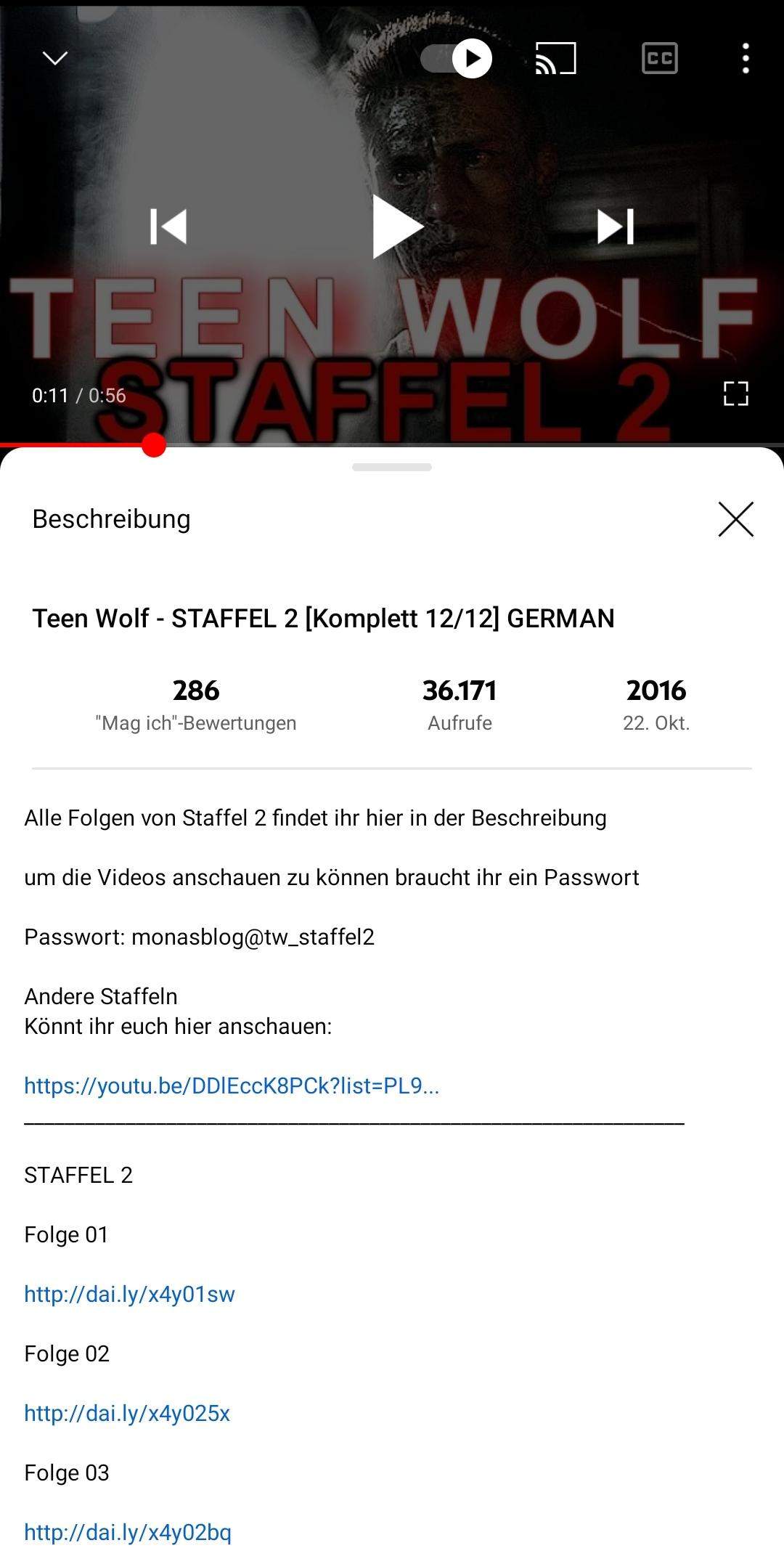784x1564 pixels.
Task: Open the Folge 01 dai.ly link
Action: [128, 1293]
